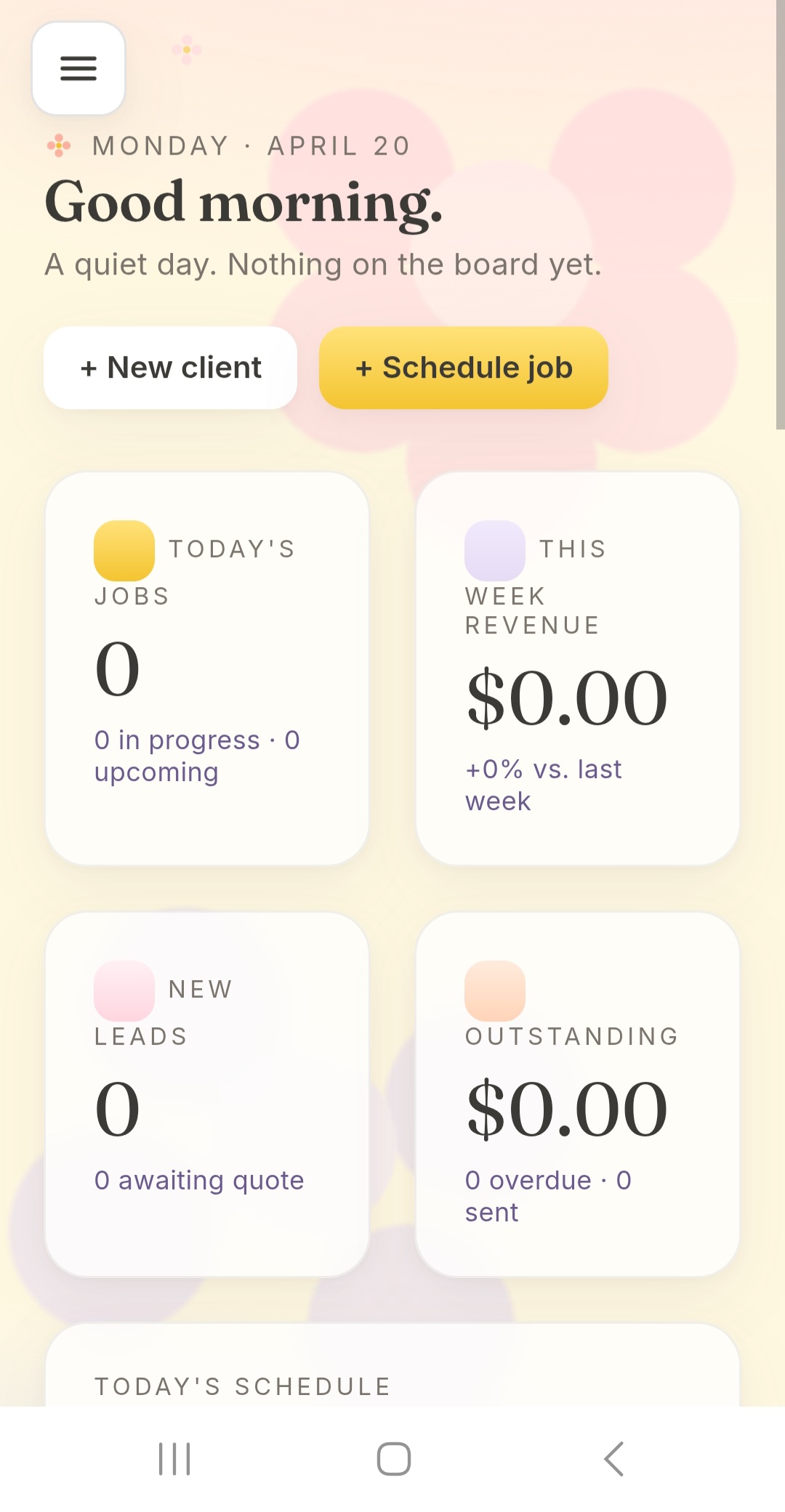Click the New client button

(x=169, y=368)
